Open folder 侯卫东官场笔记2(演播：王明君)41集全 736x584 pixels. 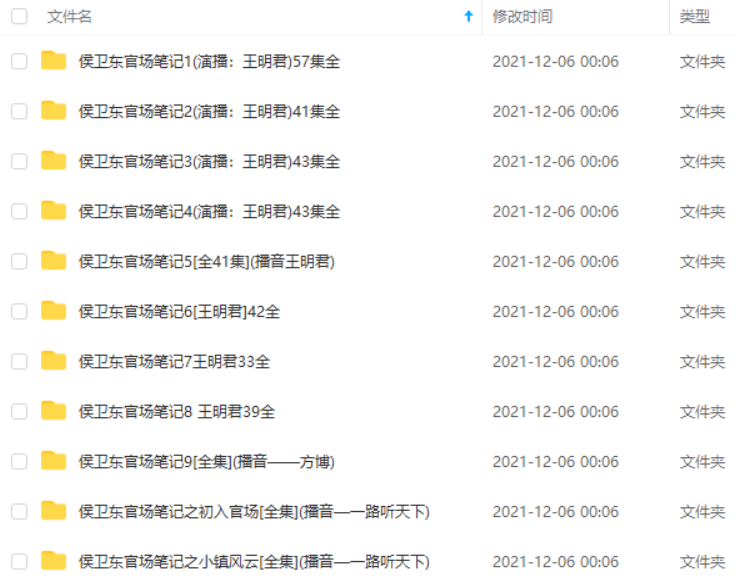coord(209,112)
